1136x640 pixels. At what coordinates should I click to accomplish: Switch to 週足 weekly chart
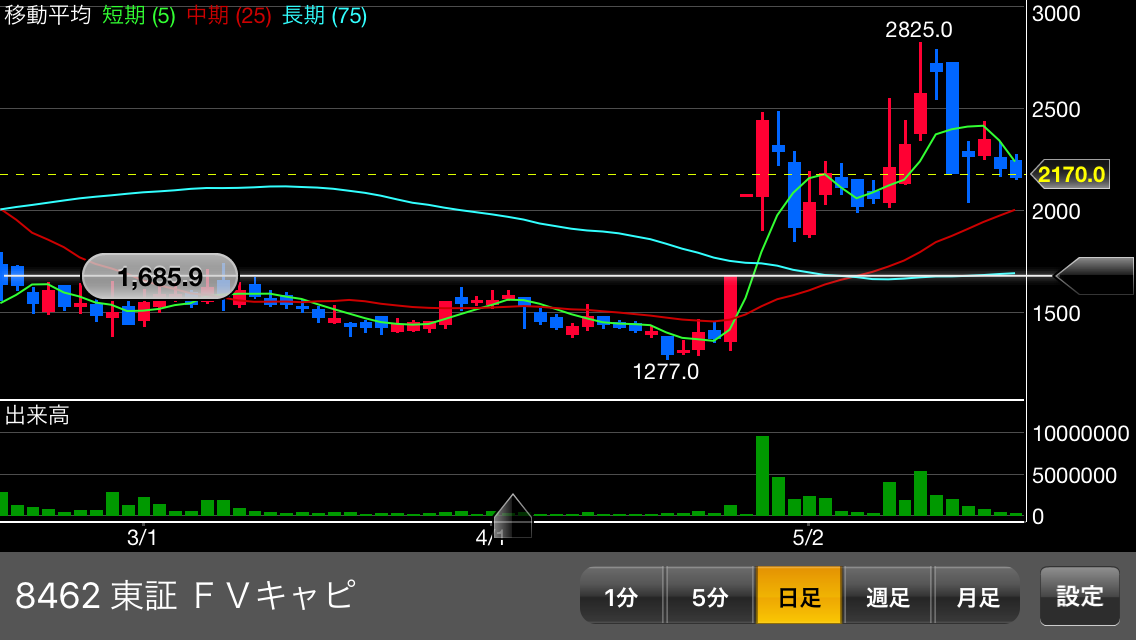click(888, 597)
